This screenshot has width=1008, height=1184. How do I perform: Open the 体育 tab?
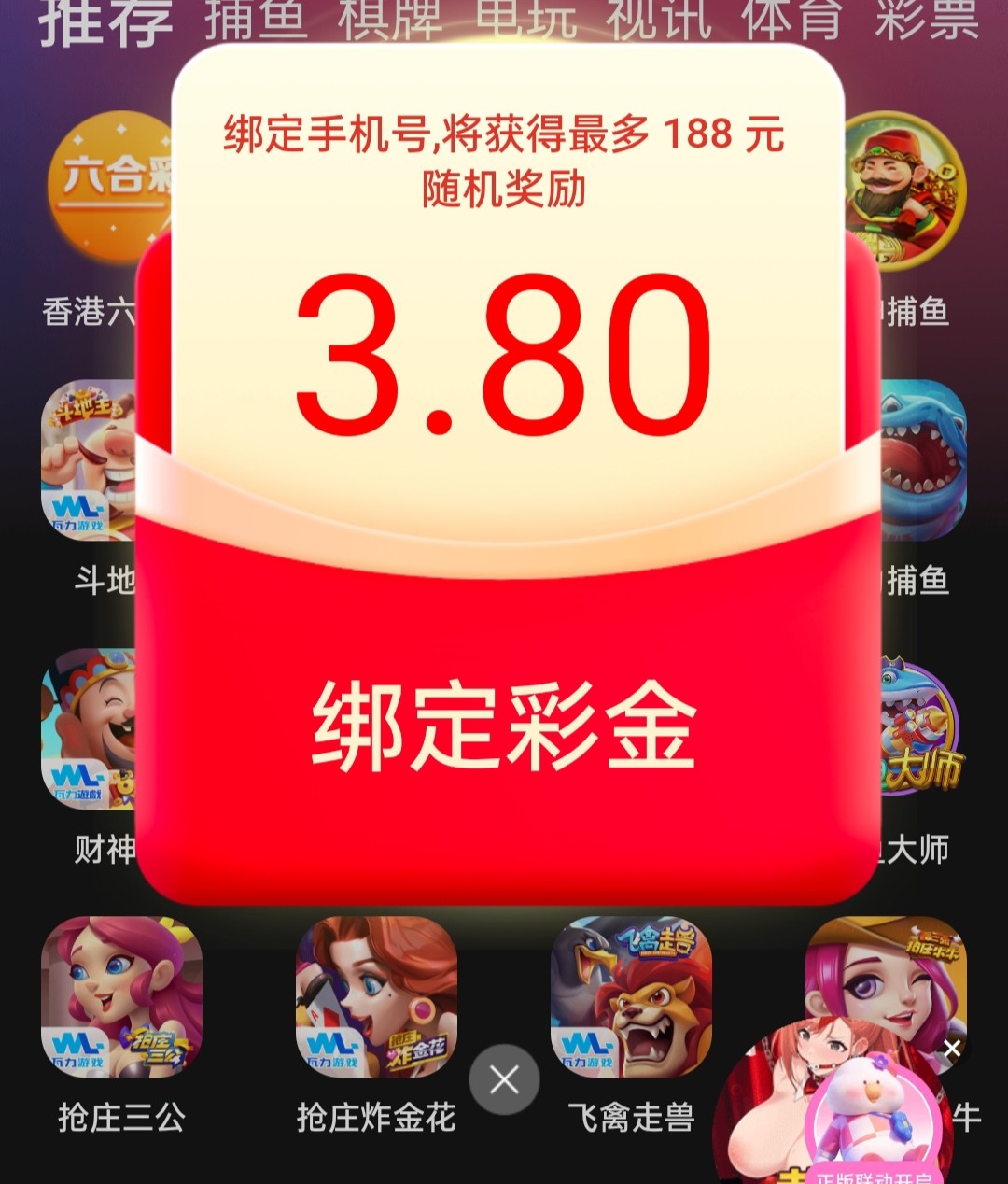pyautogui.click(x=791, y=21)
